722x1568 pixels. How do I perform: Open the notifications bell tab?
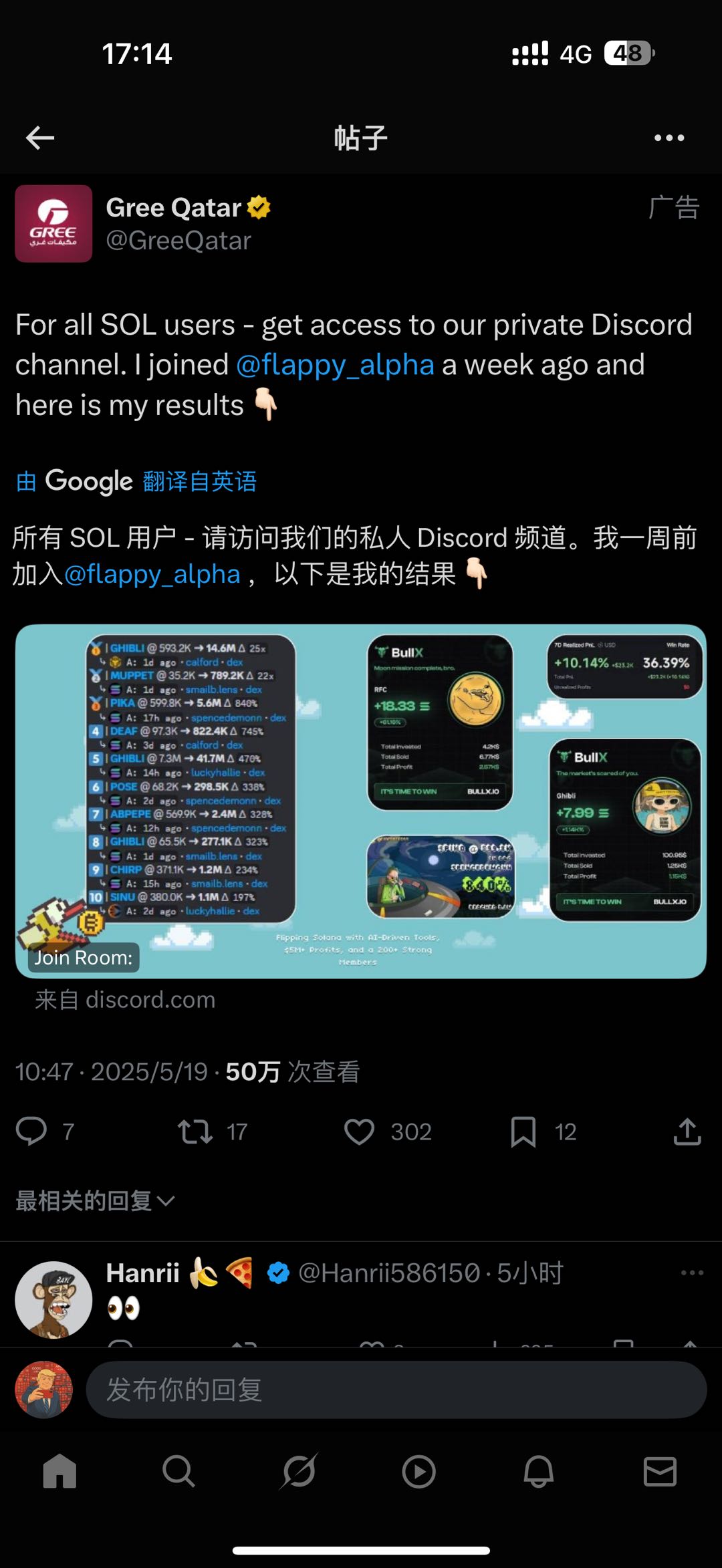539,1471
